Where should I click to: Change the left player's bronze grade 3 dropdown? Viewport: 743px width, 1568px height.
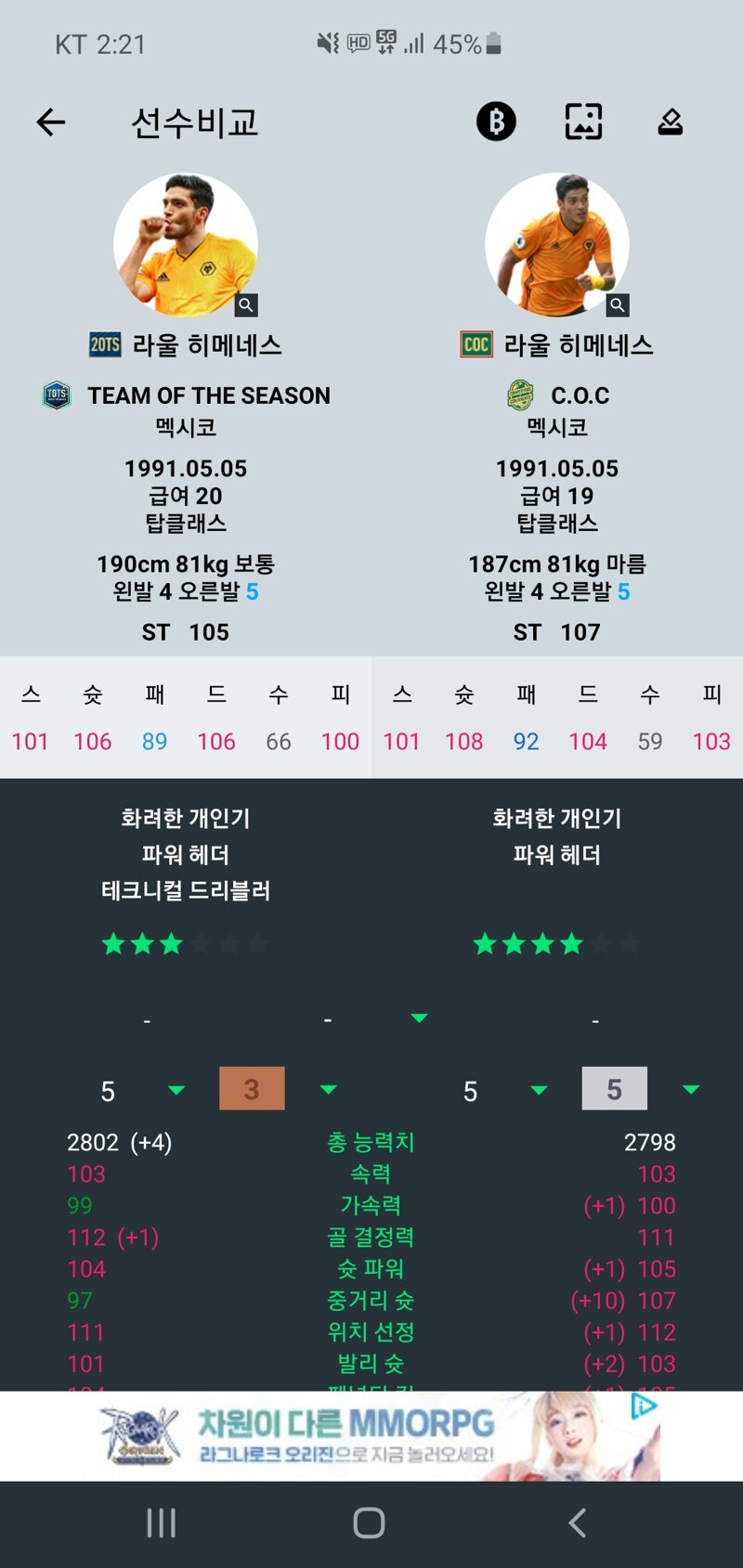point(328,1090)
